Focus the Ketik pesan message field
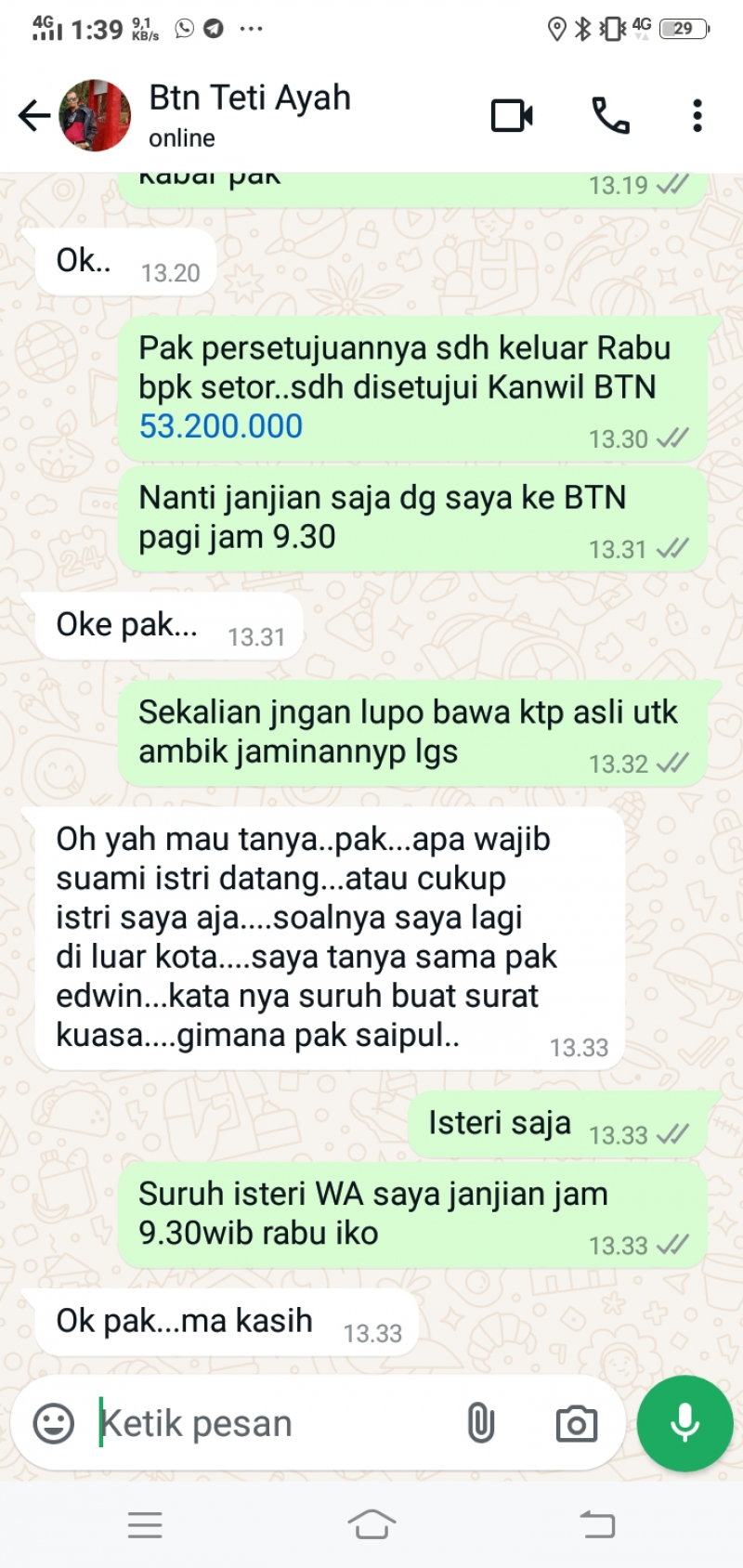 point(269,1423)
